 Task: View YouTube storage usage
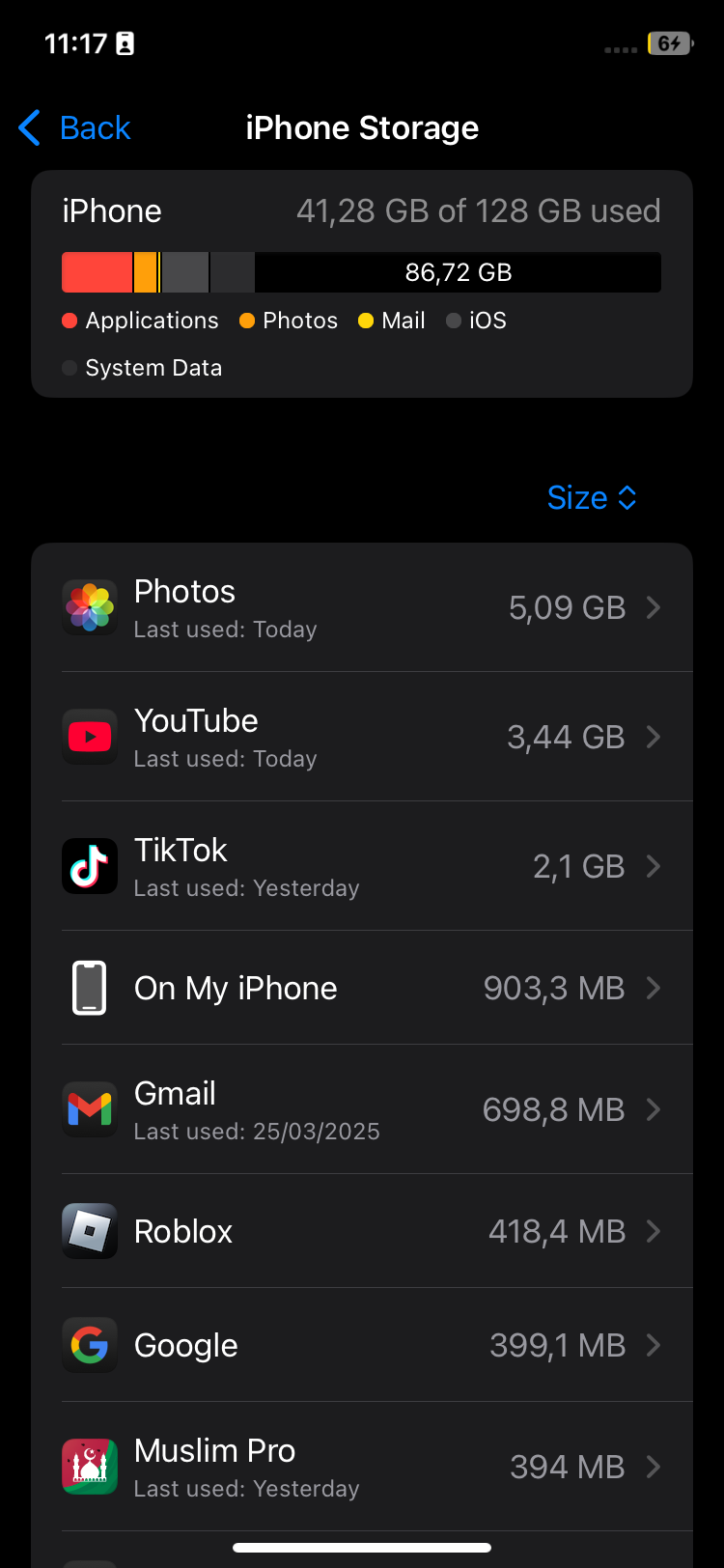pyautogui.click(x=362, y=737)
